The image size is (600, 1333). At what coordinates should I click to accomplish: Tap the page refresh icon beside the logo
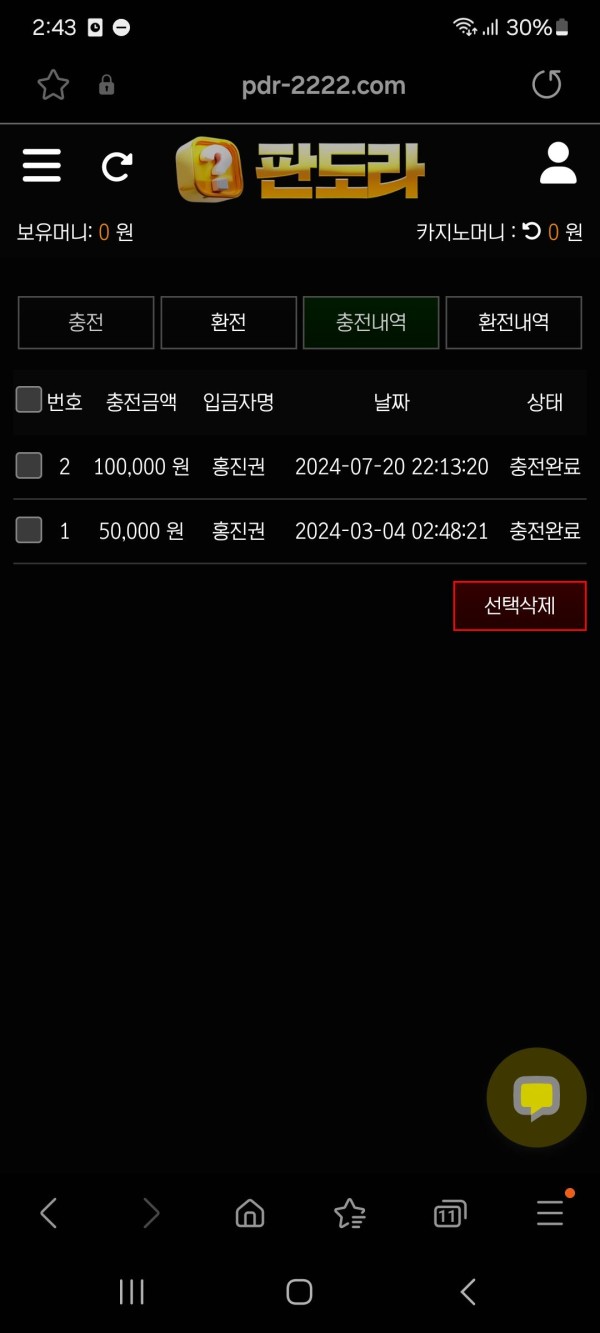pos(117,166)
